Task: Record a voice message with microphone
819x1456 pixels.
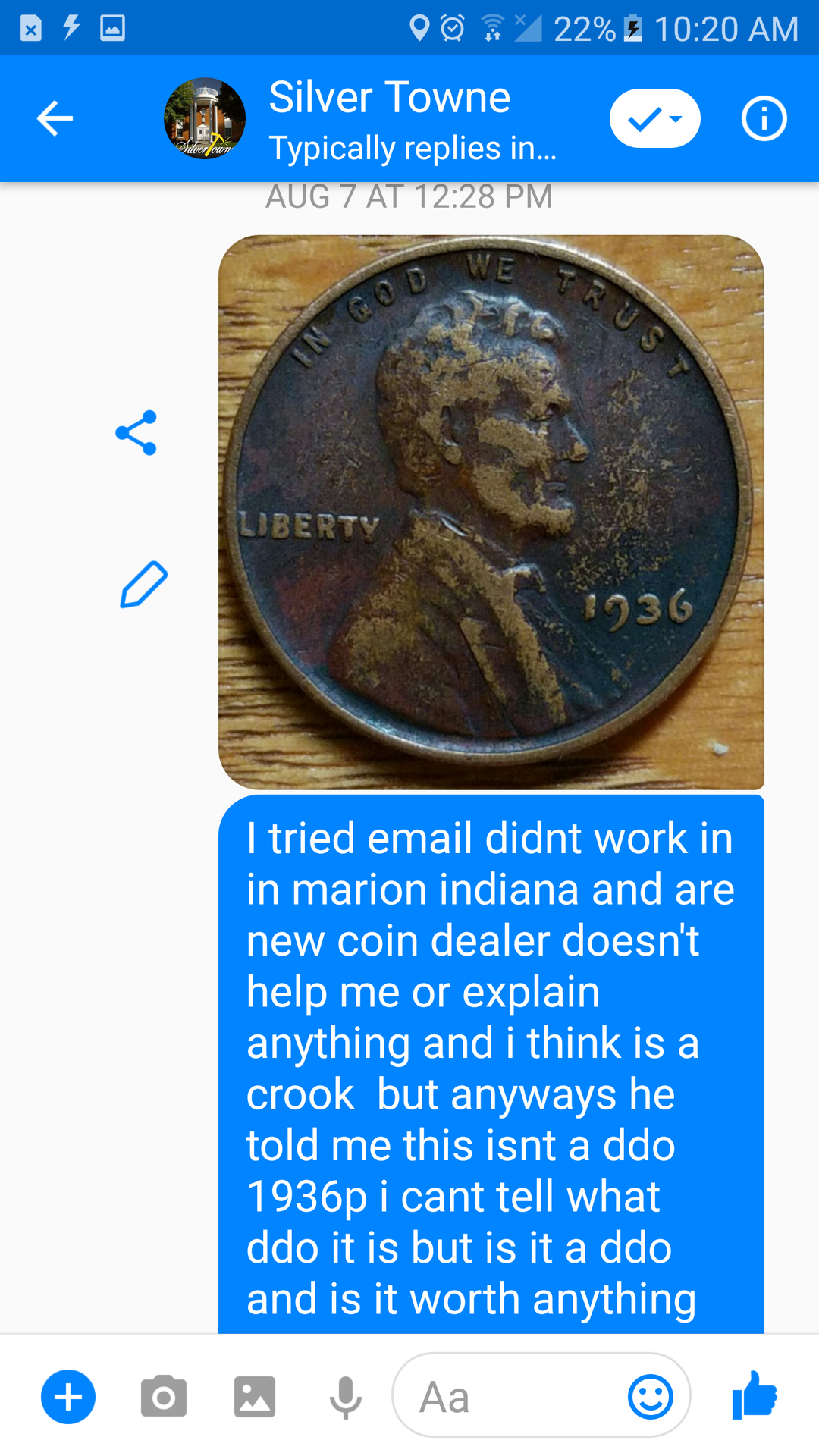Action: point(345,1397)
